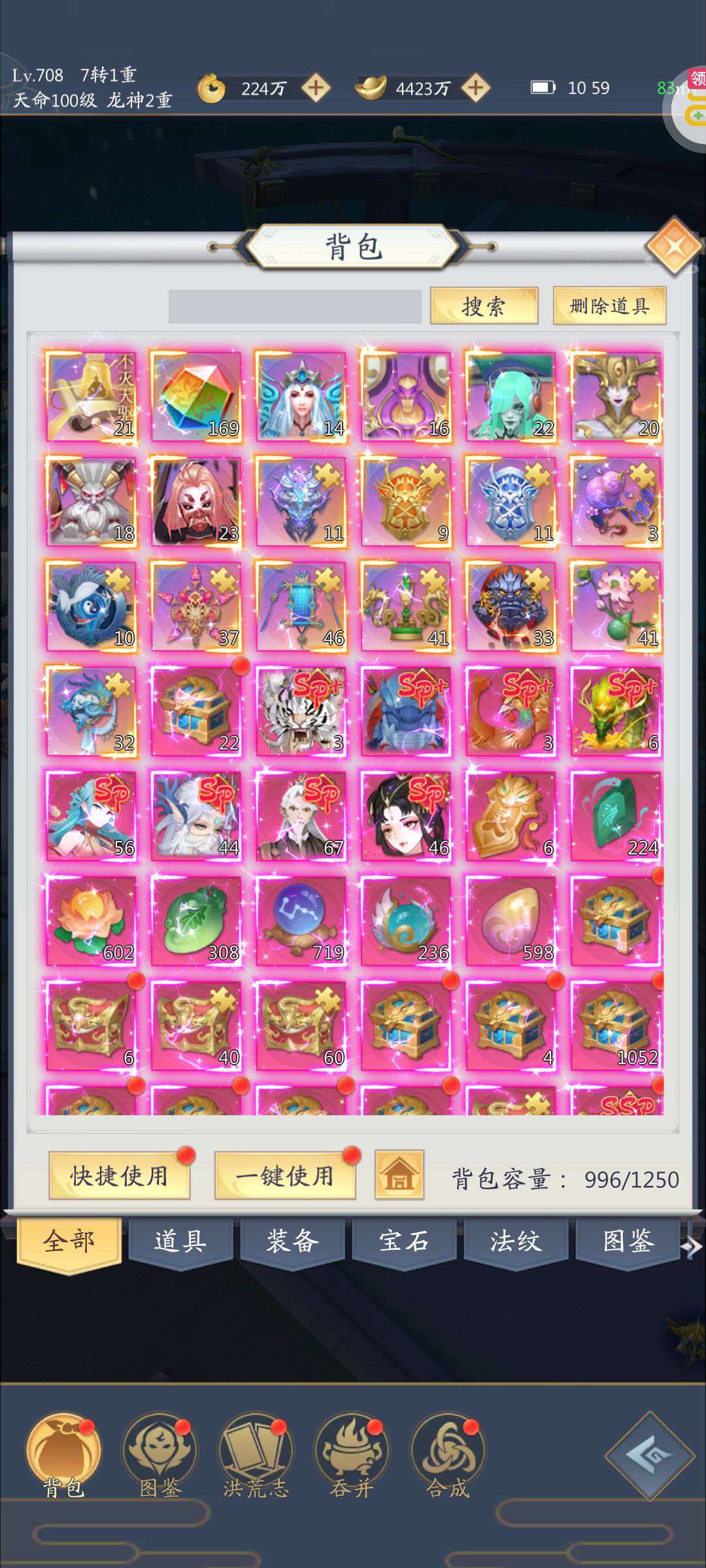Tap the 搜索 search button
706x1568 pixels.
click(x=484, y=306)
